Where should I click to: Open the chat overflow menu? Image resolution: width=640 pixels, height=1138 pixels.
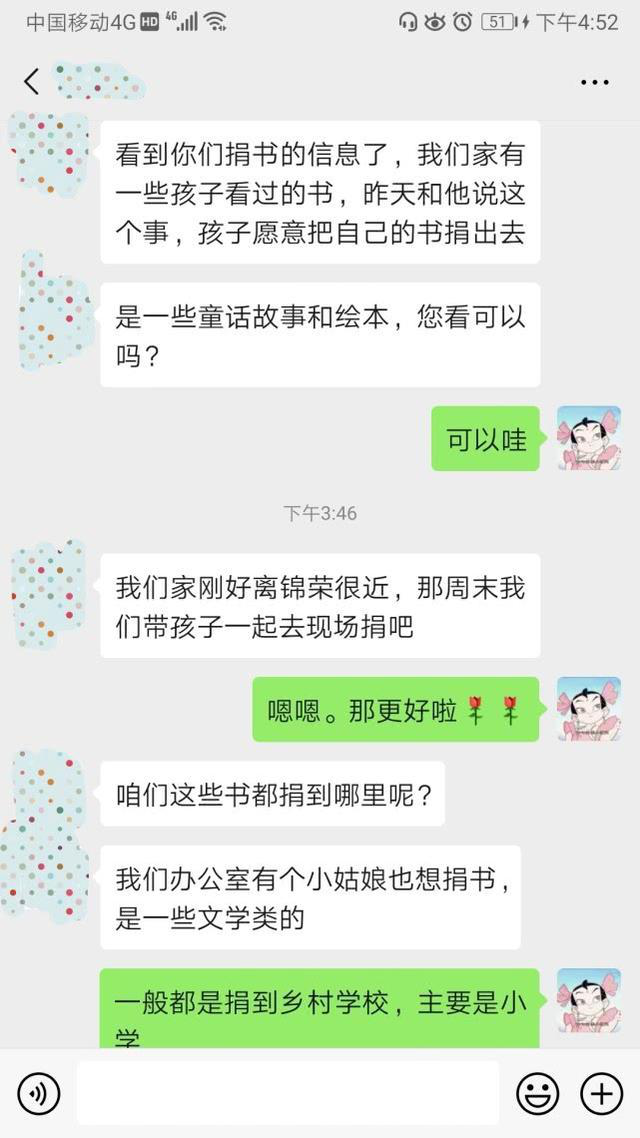coord(595,82)
